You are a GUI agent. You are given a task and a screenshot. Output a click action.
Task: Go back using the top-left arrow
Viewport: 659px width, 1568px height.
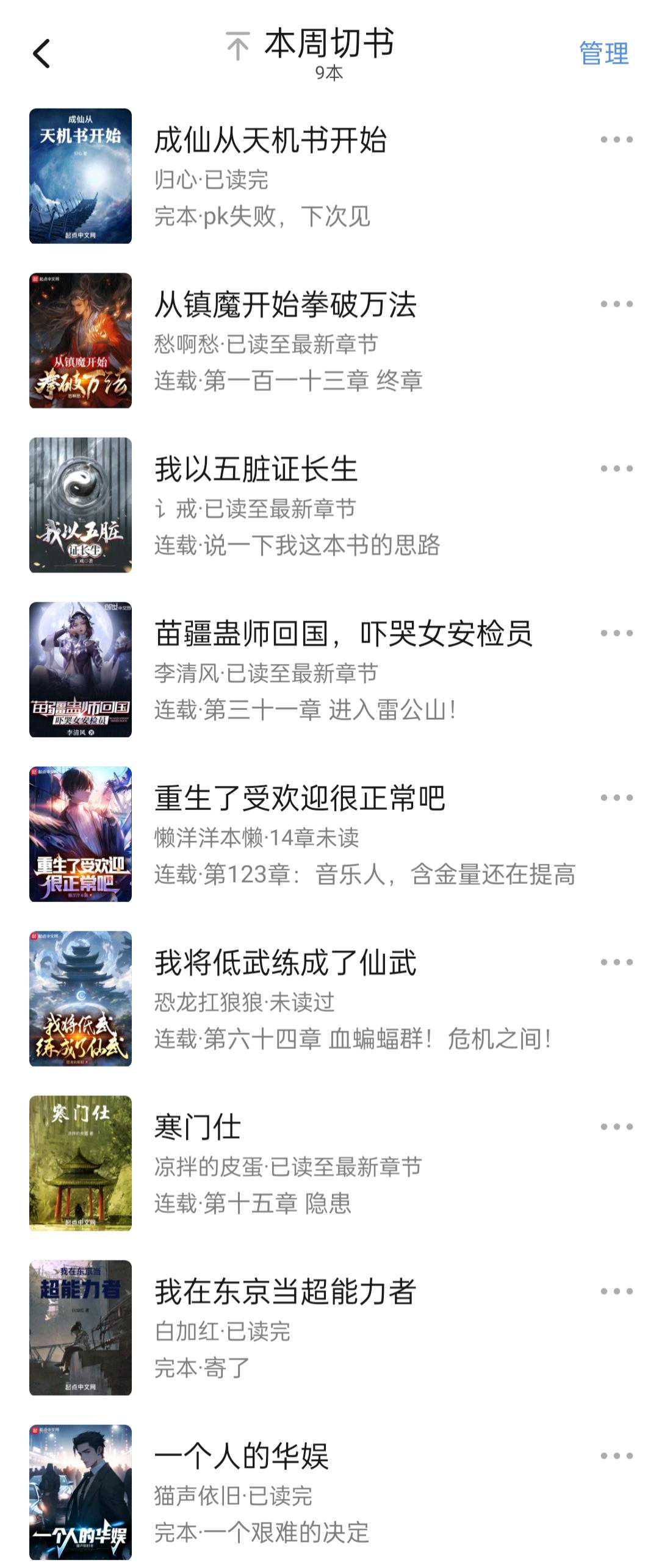41,54
